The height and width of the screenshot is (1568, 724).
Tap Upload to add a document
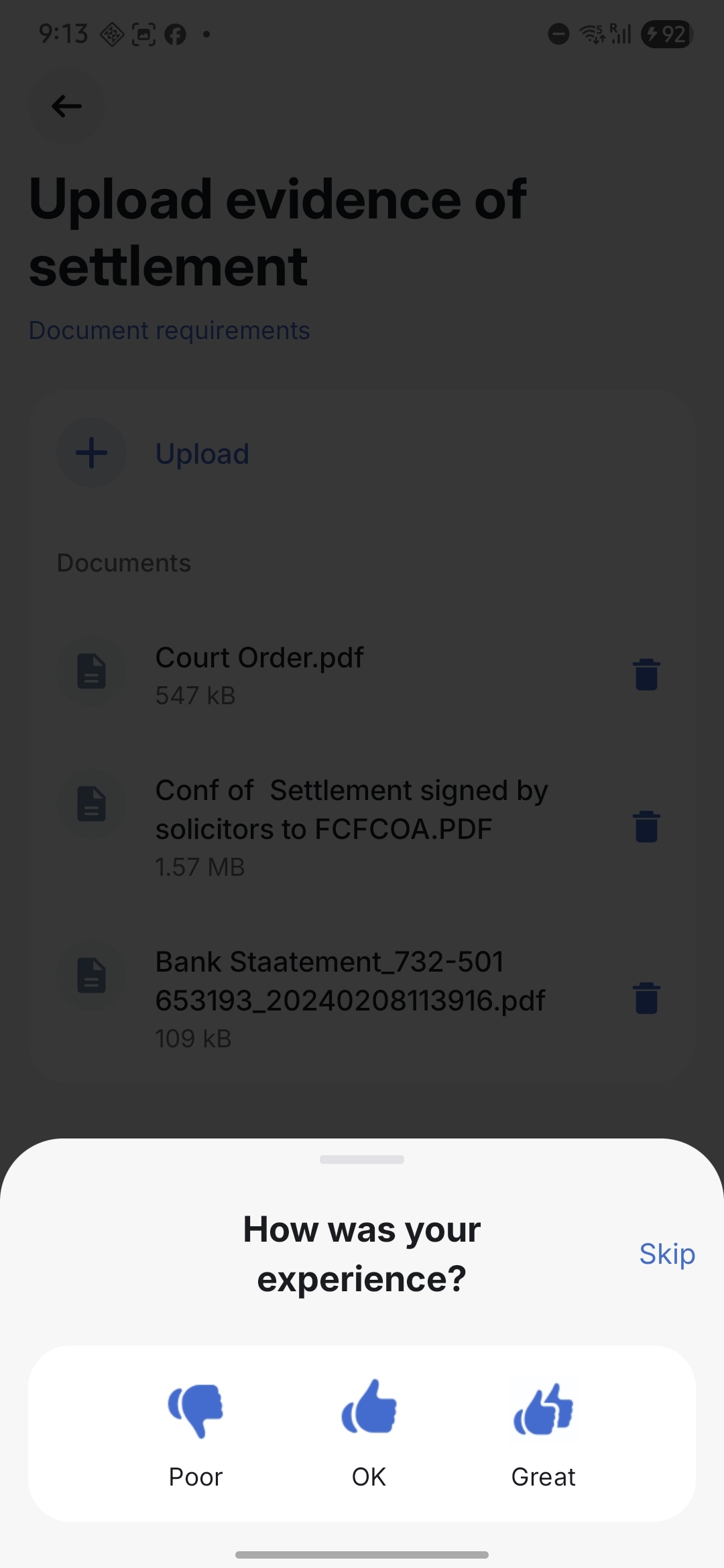(x=202, y=454)
